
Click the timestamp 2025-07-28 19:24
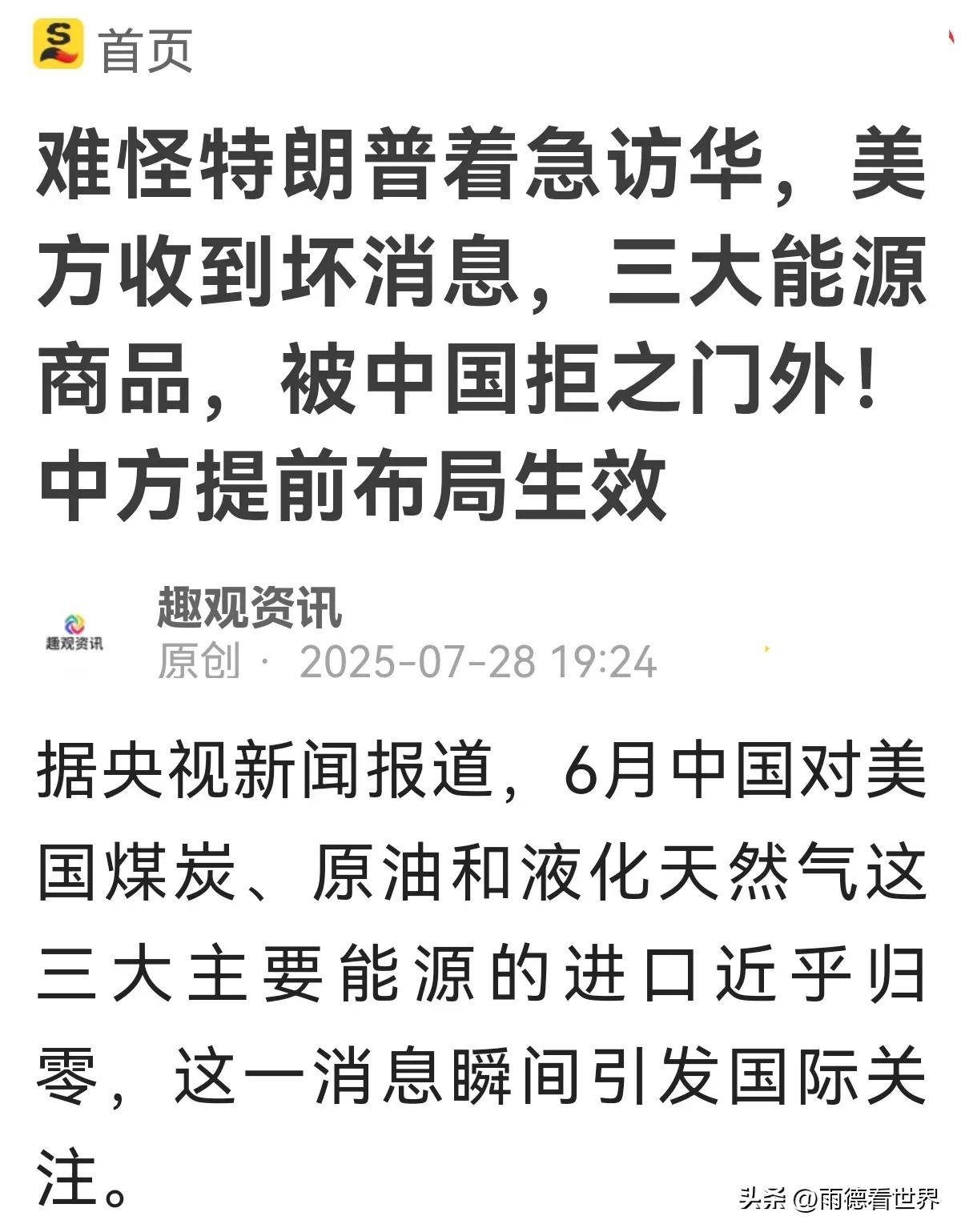coord(480,663)
